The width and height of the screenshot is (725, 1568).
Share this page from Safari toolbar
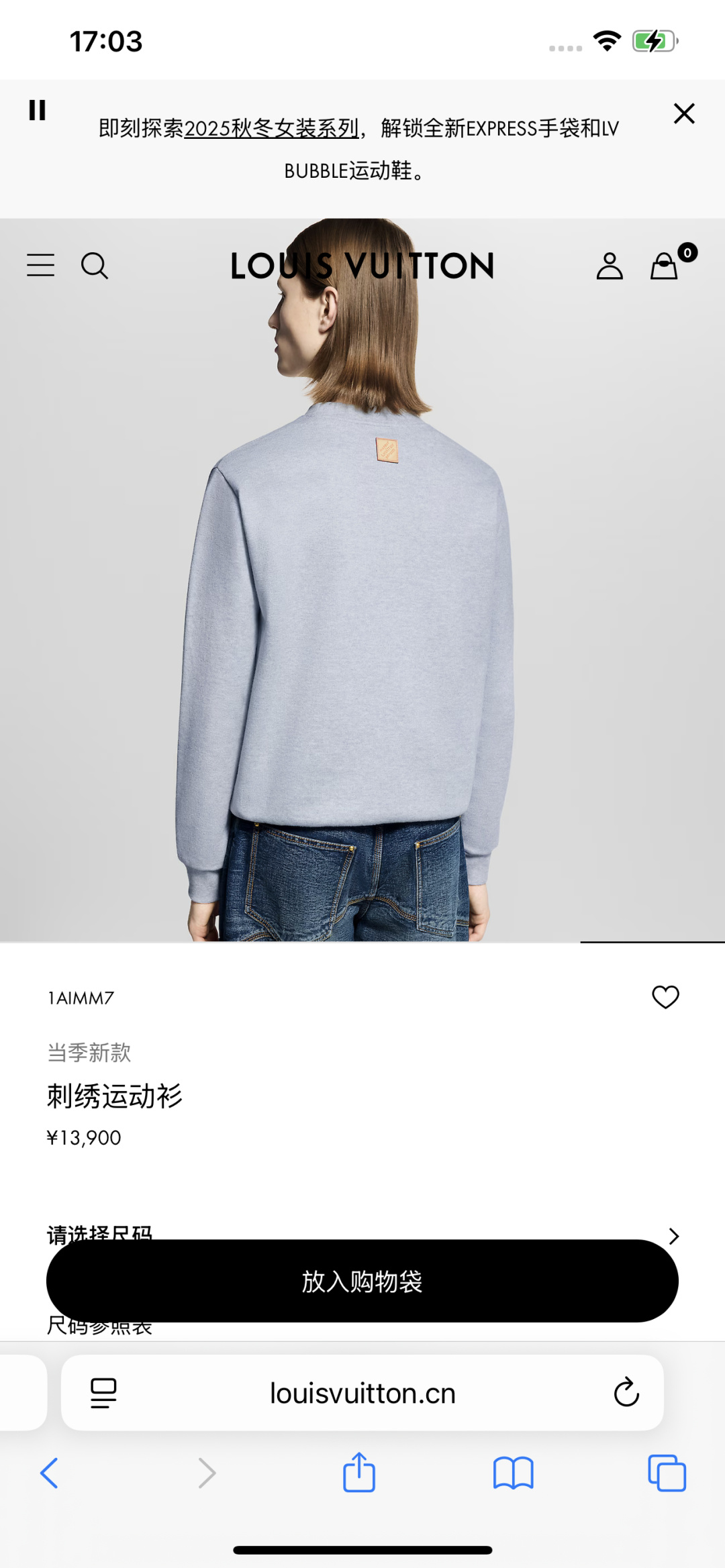coord(358,1472)
